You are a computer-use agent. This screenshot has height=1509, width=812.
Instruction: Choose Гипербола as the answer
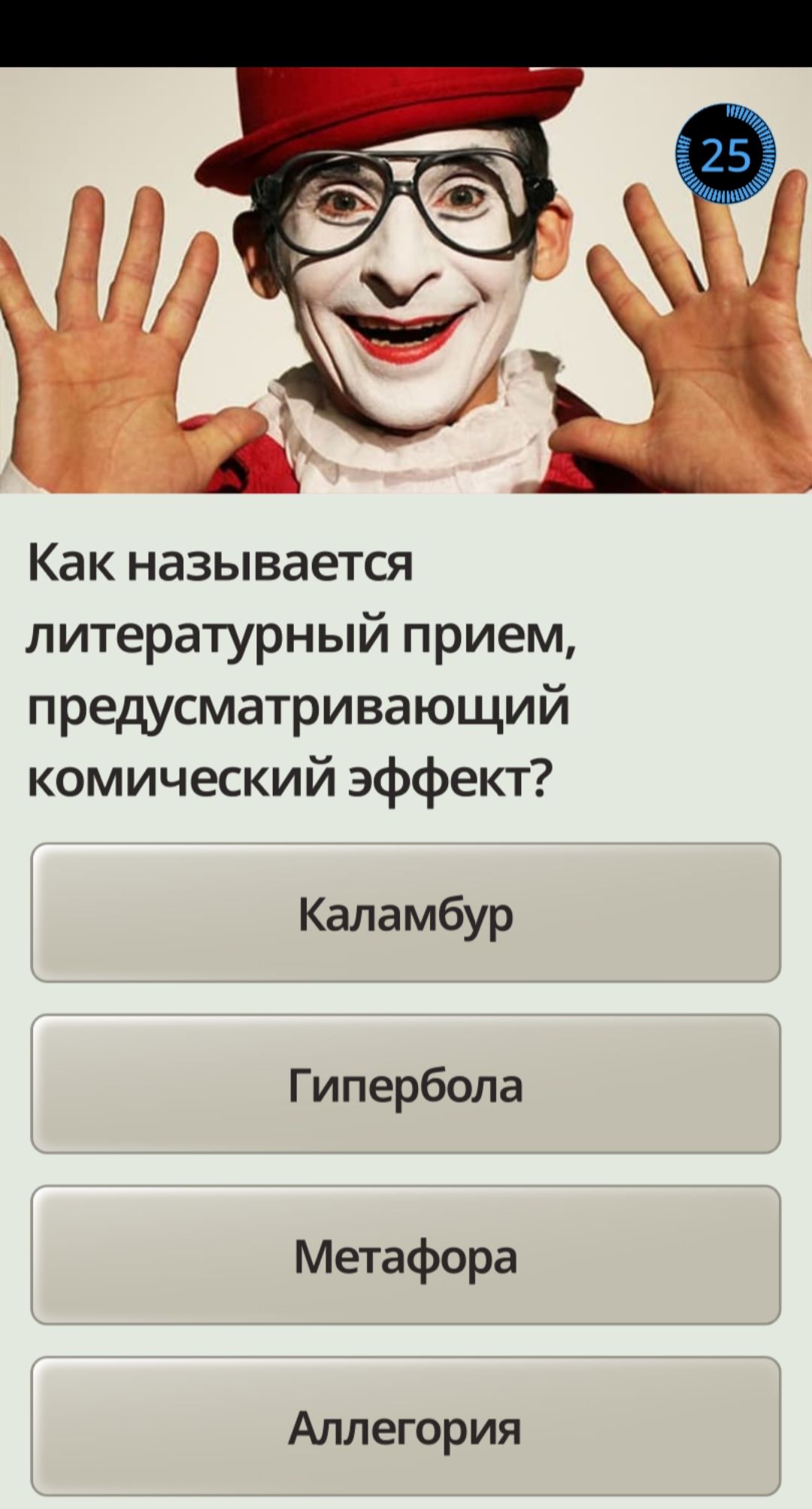(x=406, y=1084)
